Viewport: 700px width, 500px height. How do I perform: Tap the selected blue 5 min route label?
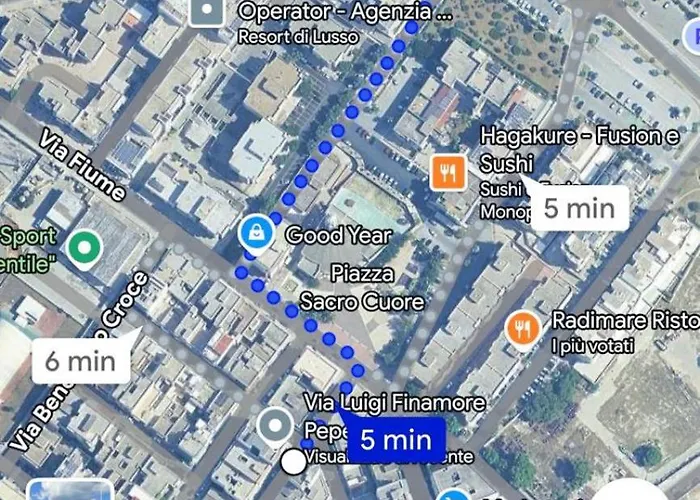[x=395, y=439]
